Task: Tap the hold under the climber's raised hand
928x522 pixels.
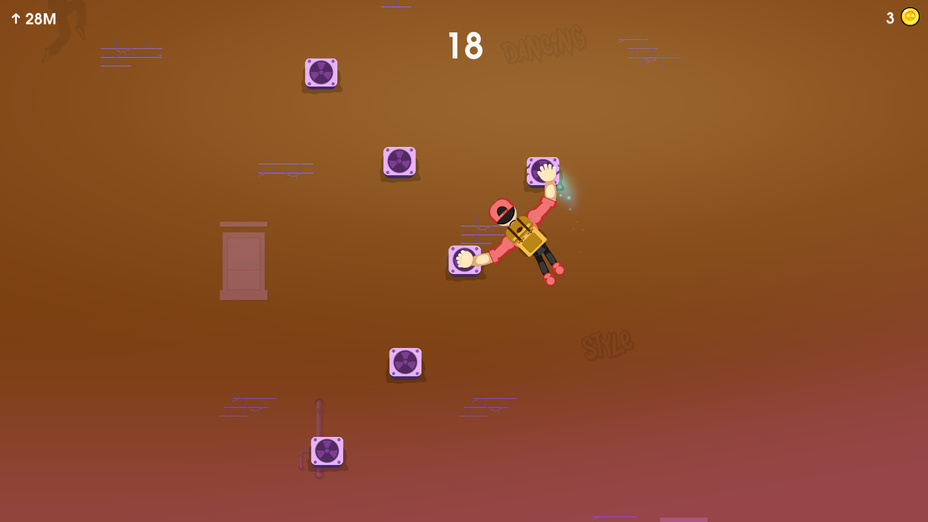Action: 542,171
